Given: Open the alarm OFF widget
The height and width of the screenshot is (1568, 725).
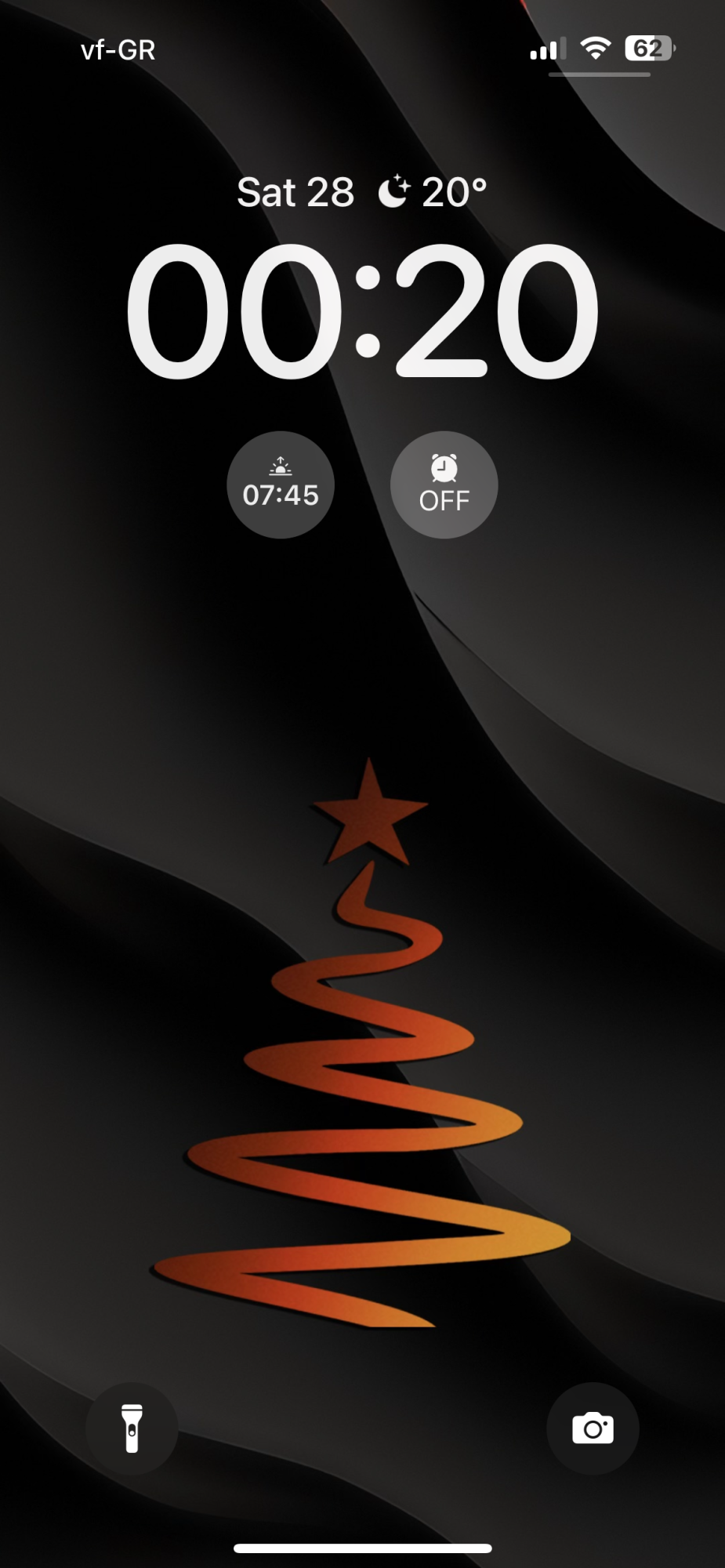Looking at the screenshot, I should [x=444, y=485].
